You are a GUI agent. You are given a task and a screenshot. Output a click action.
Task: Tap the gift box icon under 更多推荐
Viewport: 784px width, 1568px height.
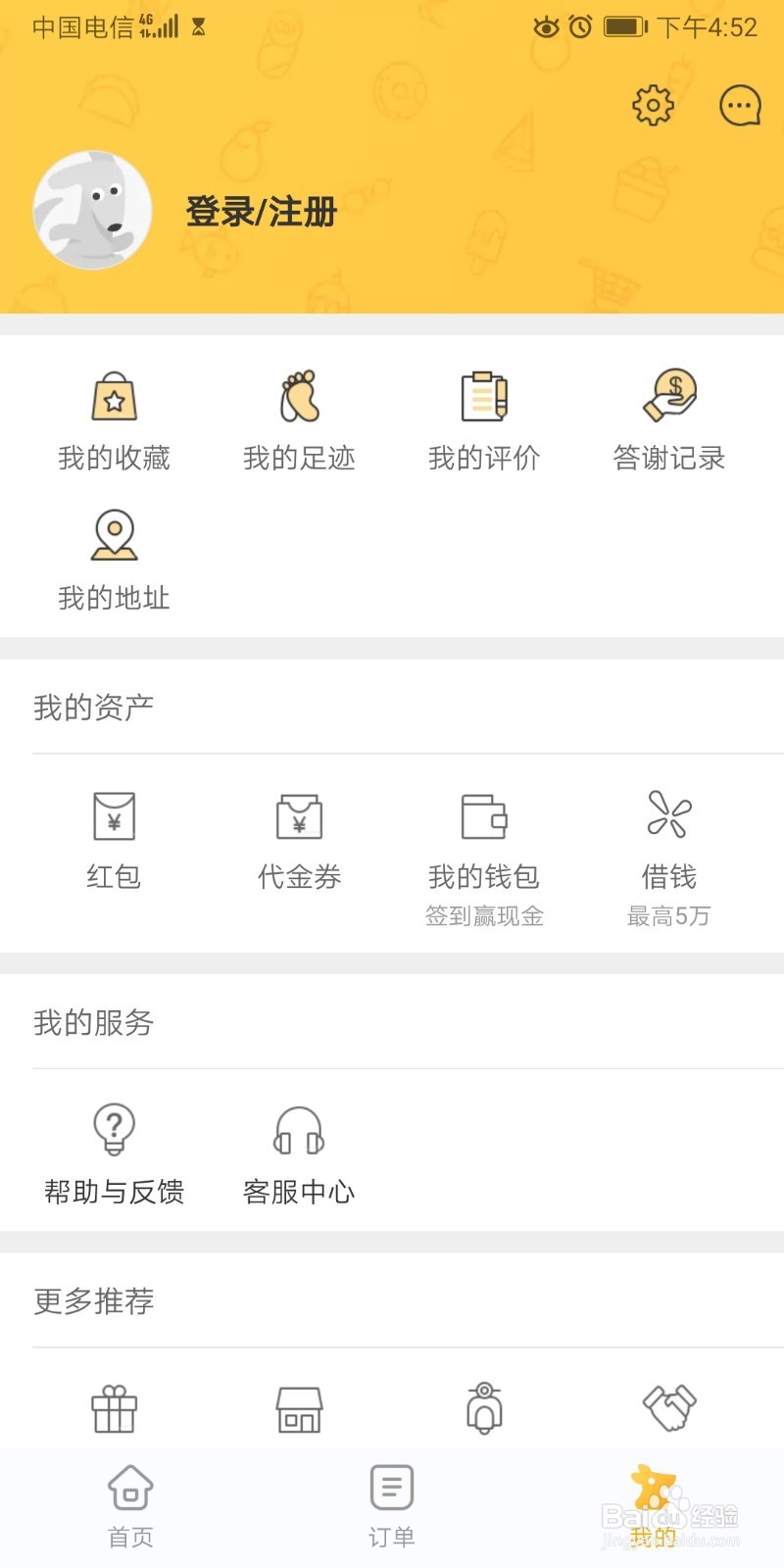coord(115,1409)
